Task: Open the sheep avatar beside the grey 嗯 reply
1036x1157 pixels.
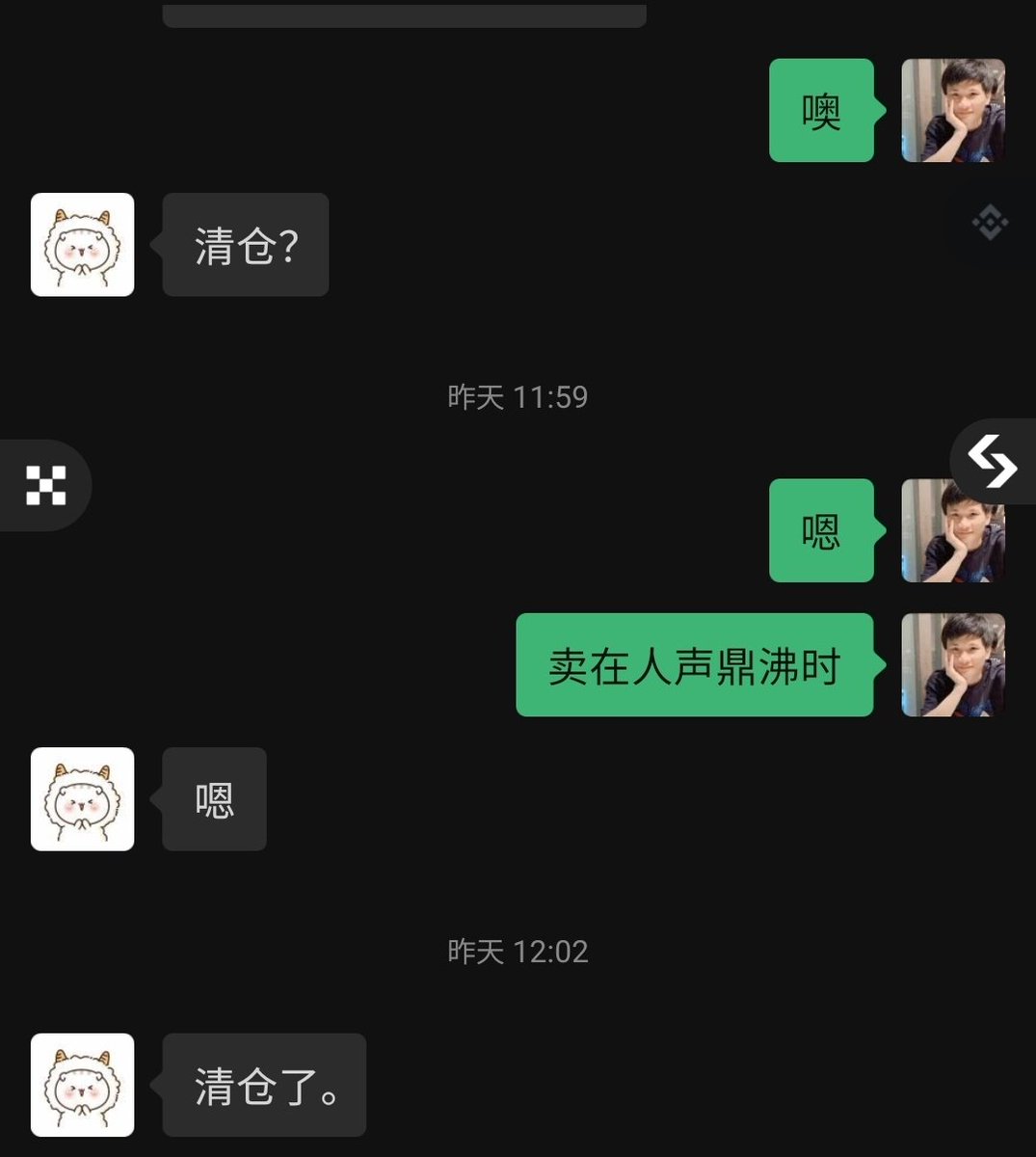Action: [83, 799]
